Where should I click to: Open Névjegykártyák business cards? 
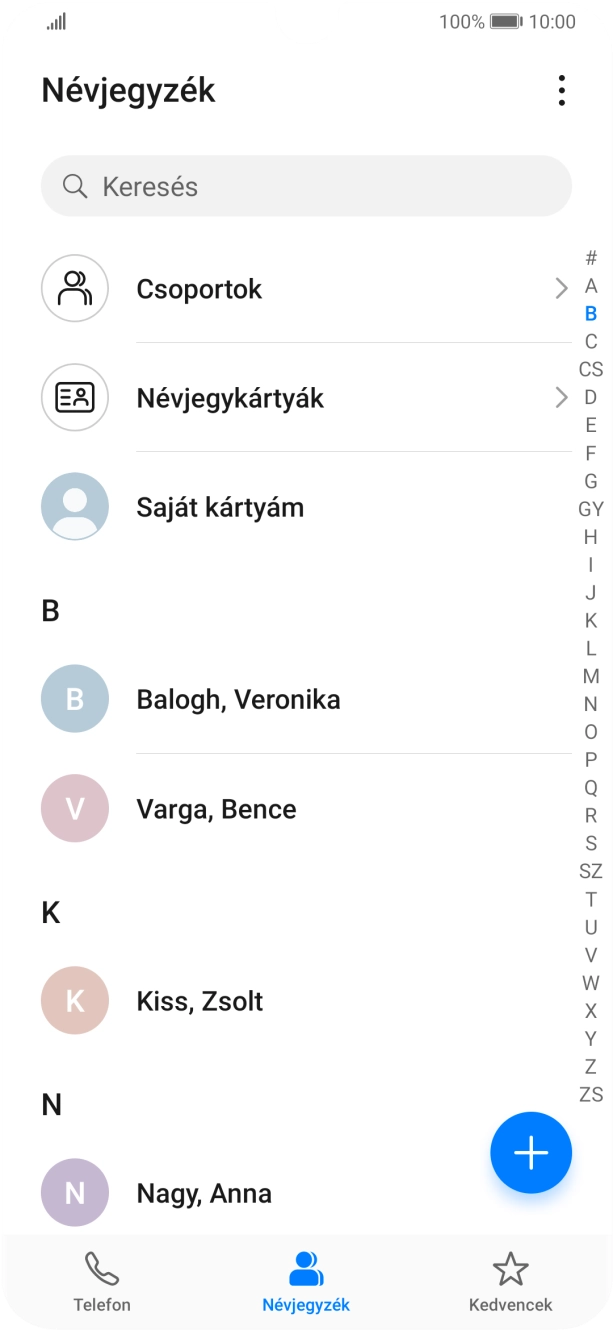(305, 398)
